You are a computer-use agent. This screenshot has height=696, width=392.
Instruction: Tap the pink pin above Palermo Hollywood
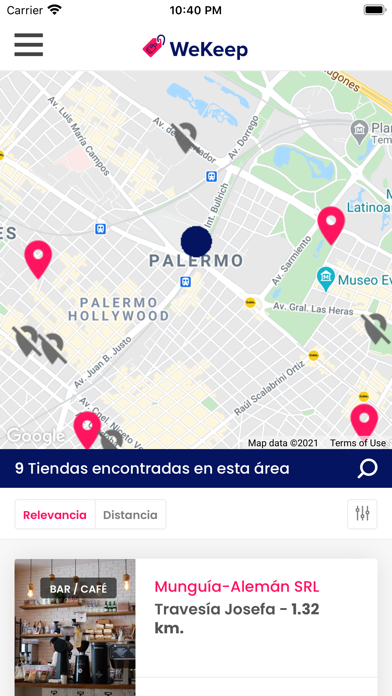[x=38, y=259]
